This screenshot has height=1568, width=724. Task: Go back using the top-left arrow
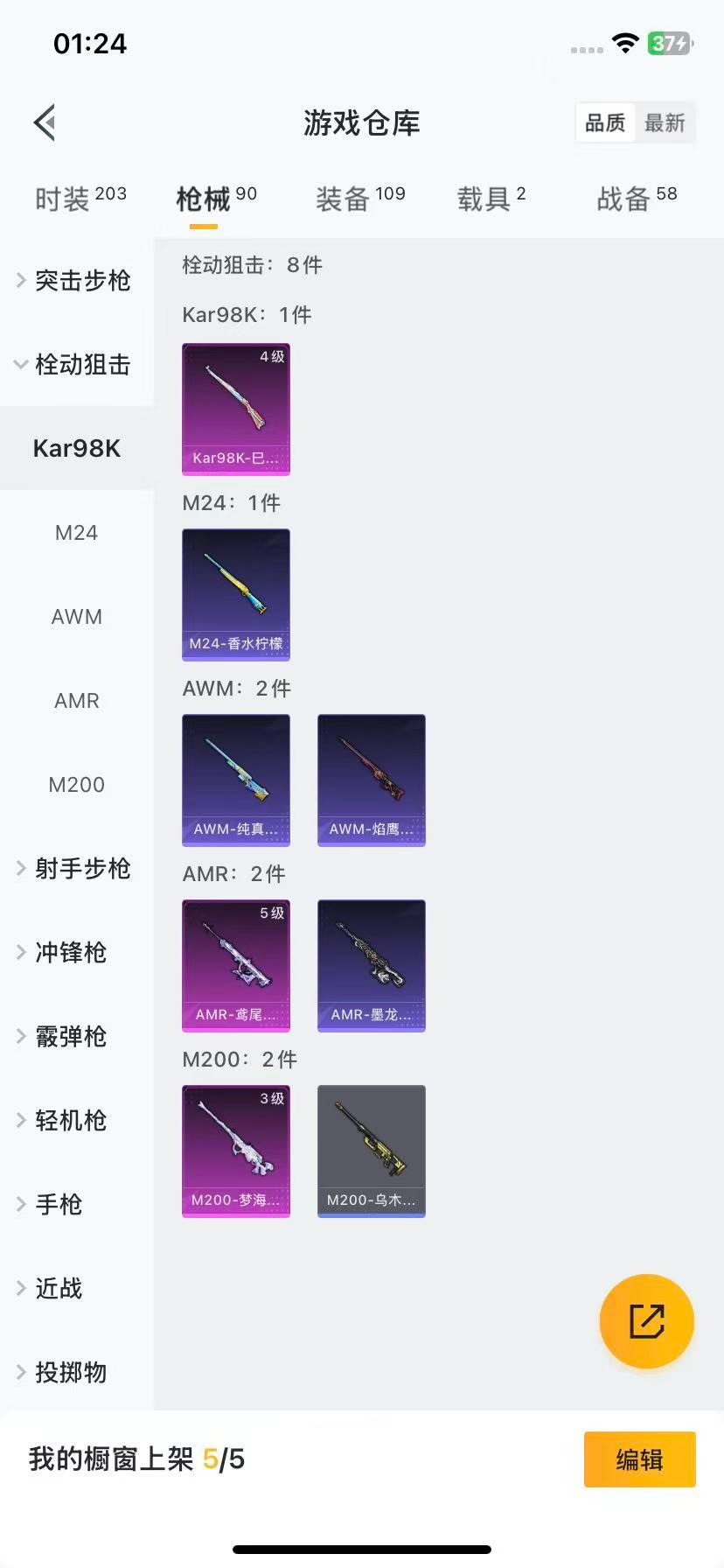(x=45, y=122)
